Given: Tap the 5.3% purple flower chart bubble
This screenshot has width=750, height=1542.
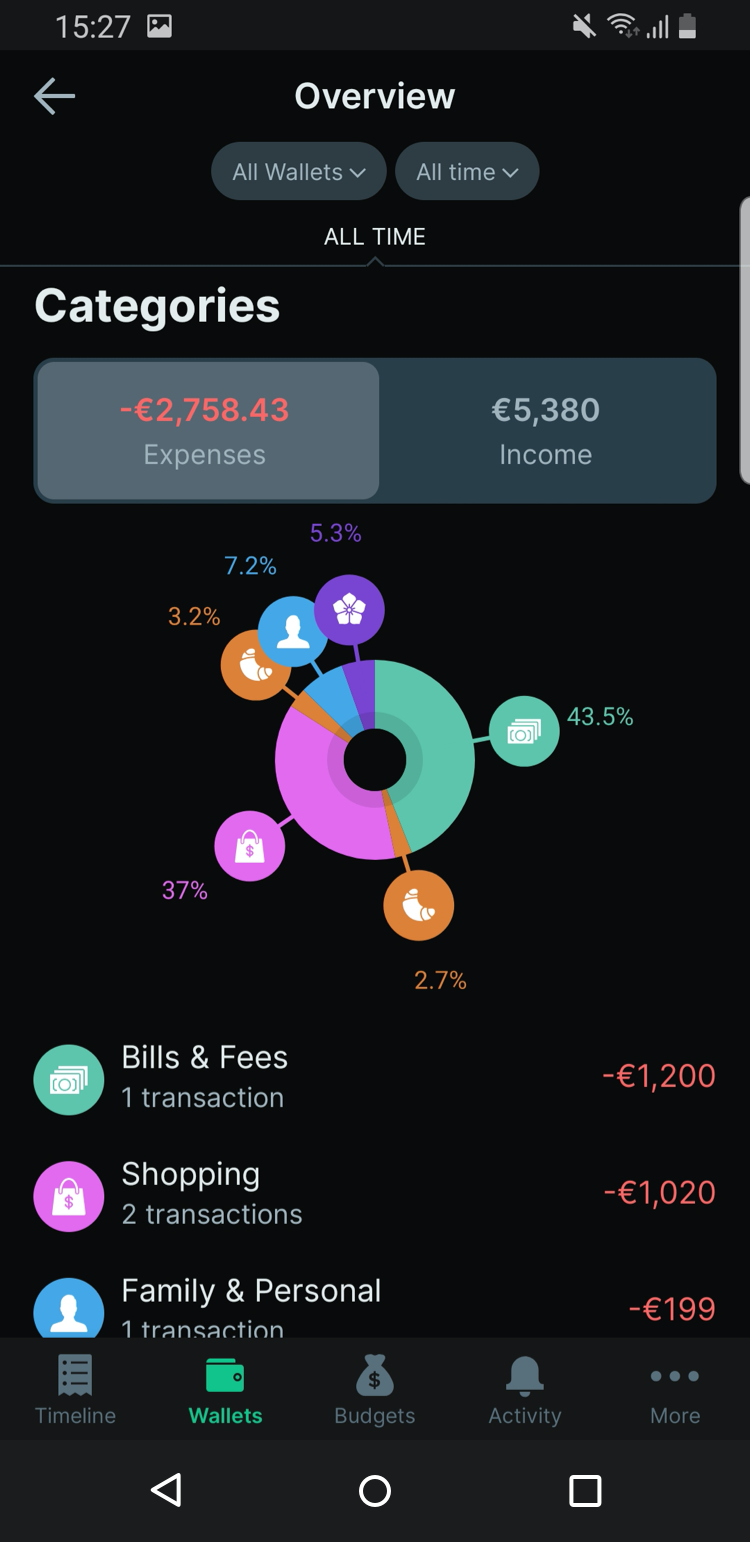Looking at the screenshot, I should [349, 610].
